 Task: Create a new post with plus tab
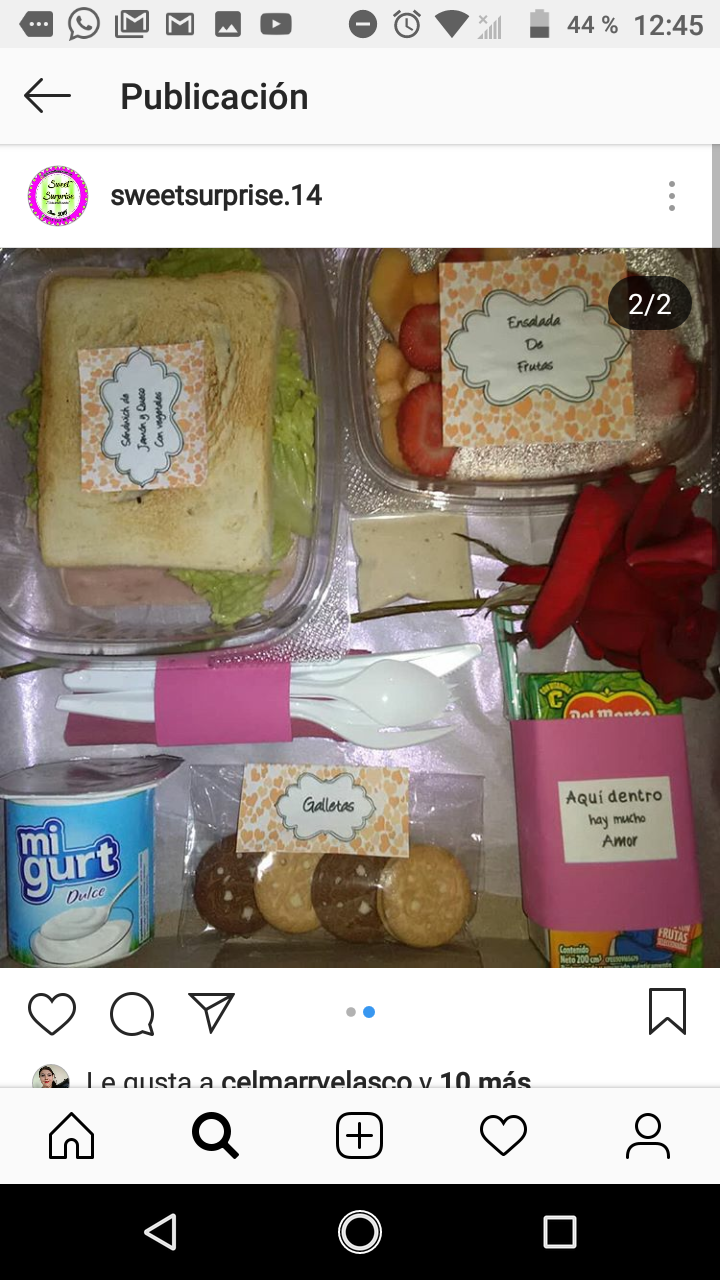[x=359, y=1136]
